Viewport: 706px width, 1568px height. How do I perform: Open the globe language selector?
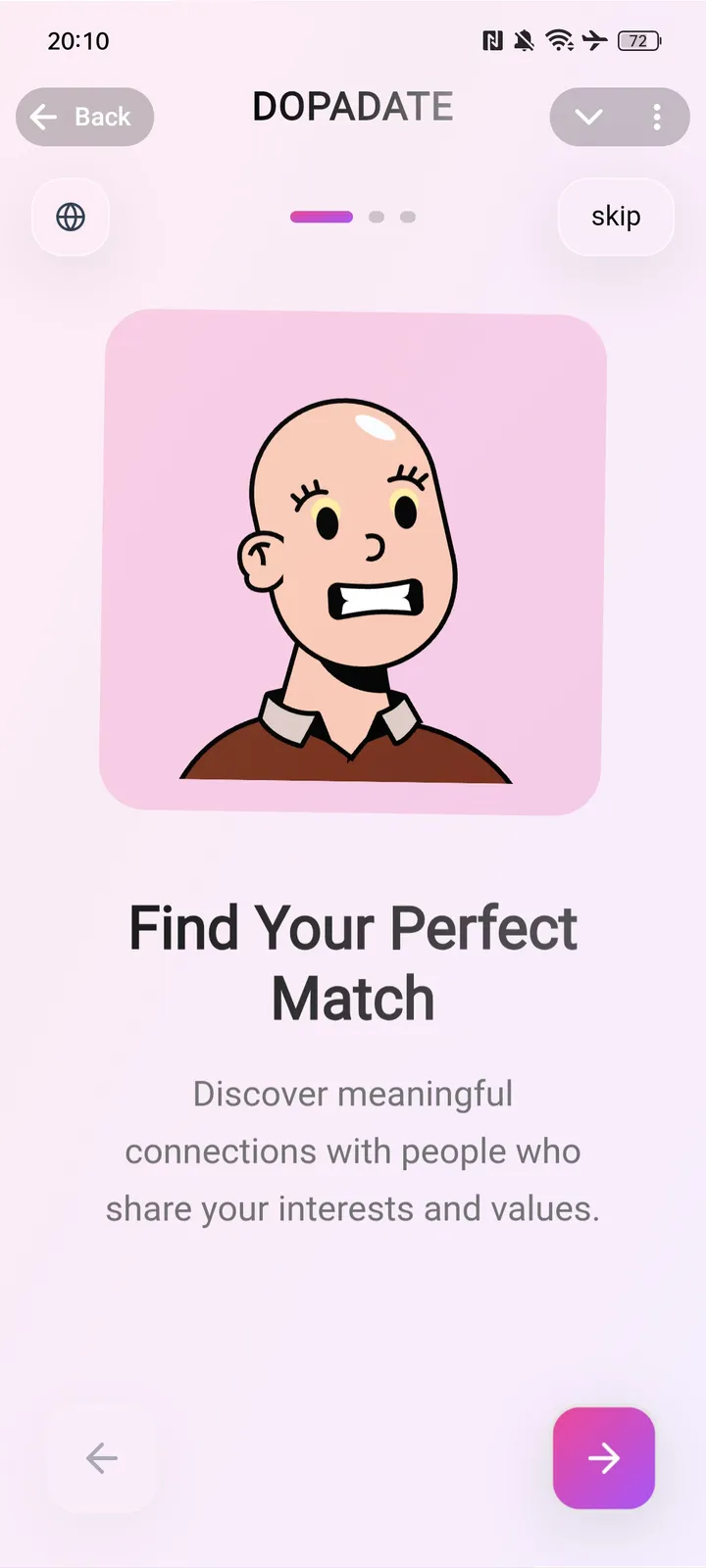[x=70, y=217]
